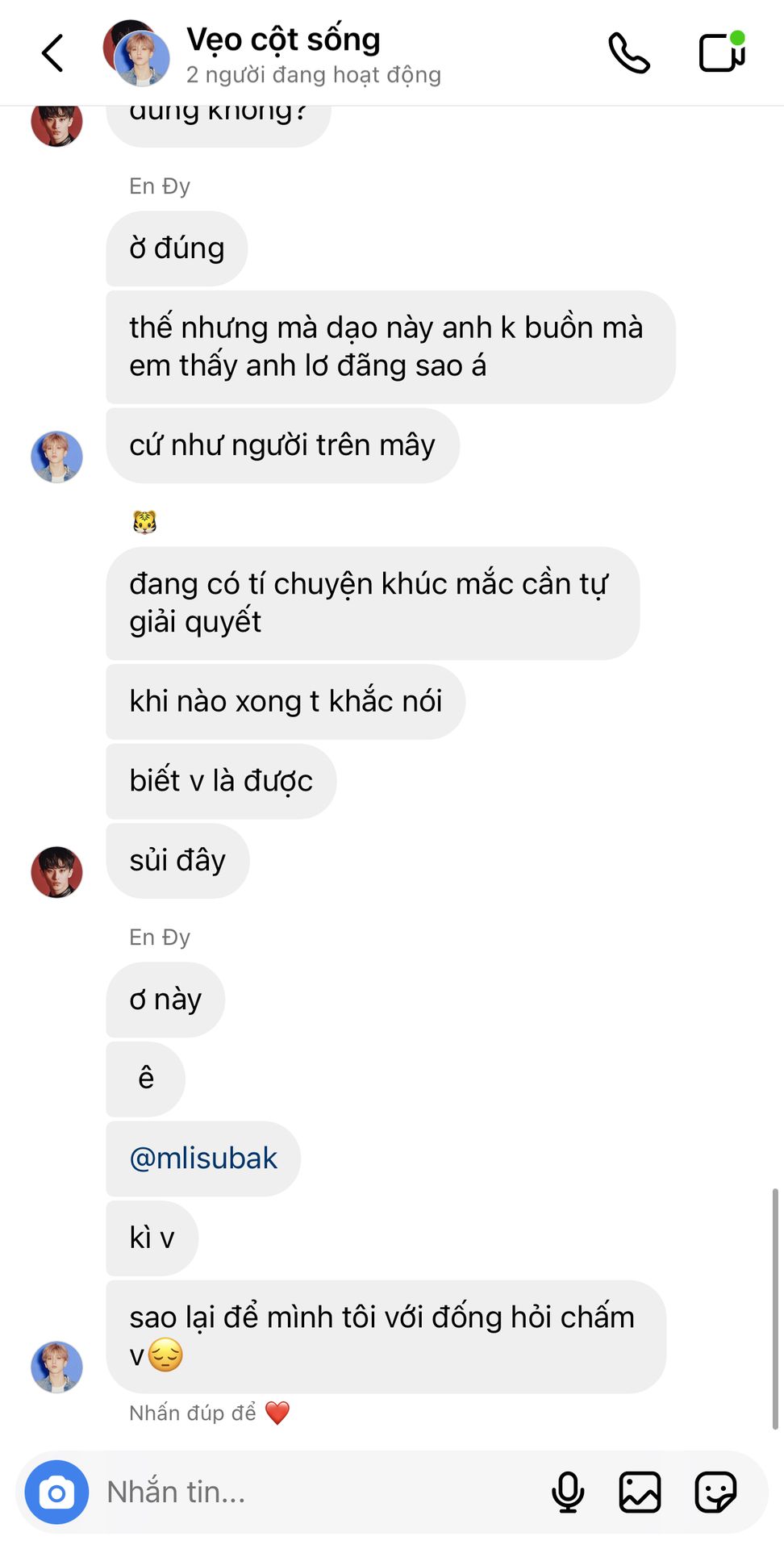The height and width of the screenshot is (1549, 784).
Task: Start a voice call
Action: click(629, 53)
